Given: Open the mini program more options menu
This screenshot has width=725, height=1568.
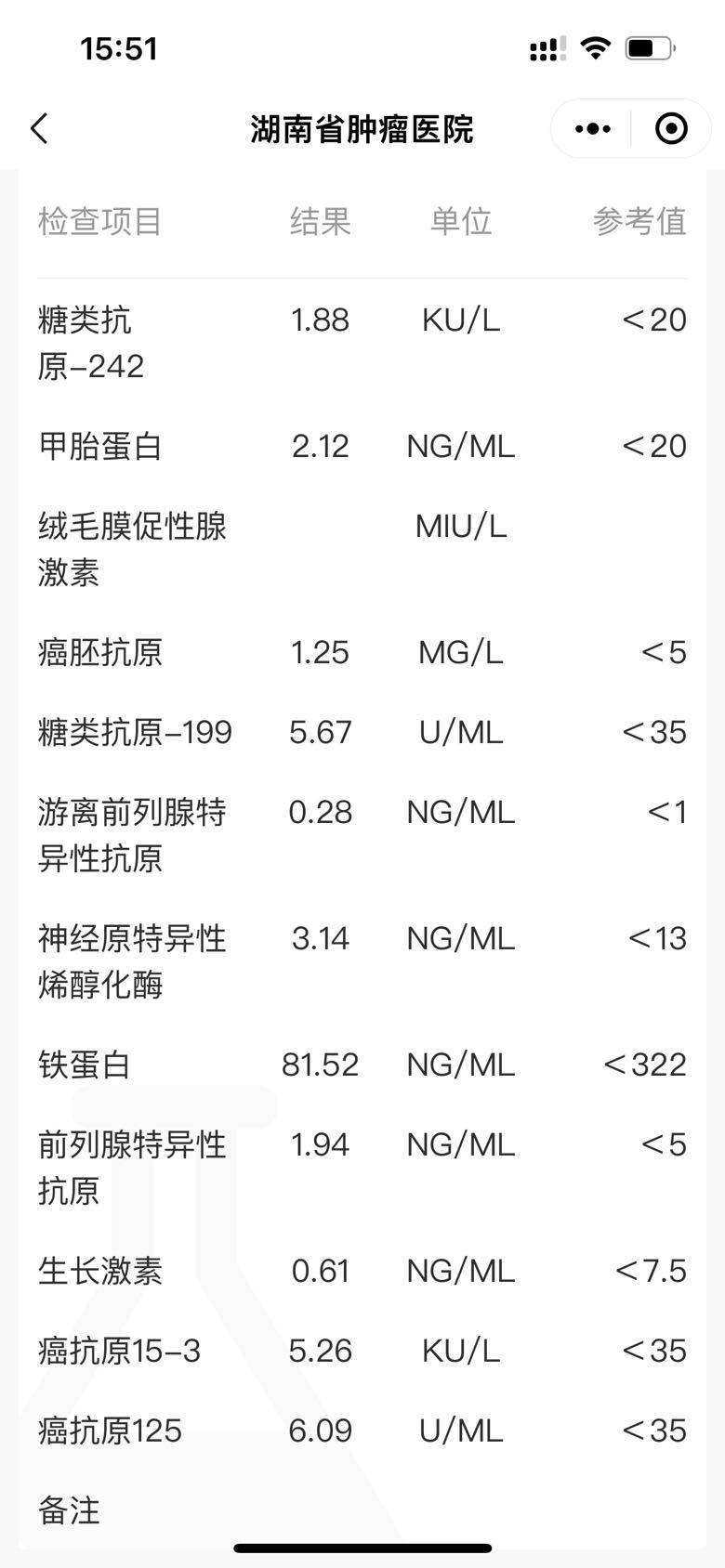Looking at the screenshot, I should pyautogui.click(x=592, y=129).
